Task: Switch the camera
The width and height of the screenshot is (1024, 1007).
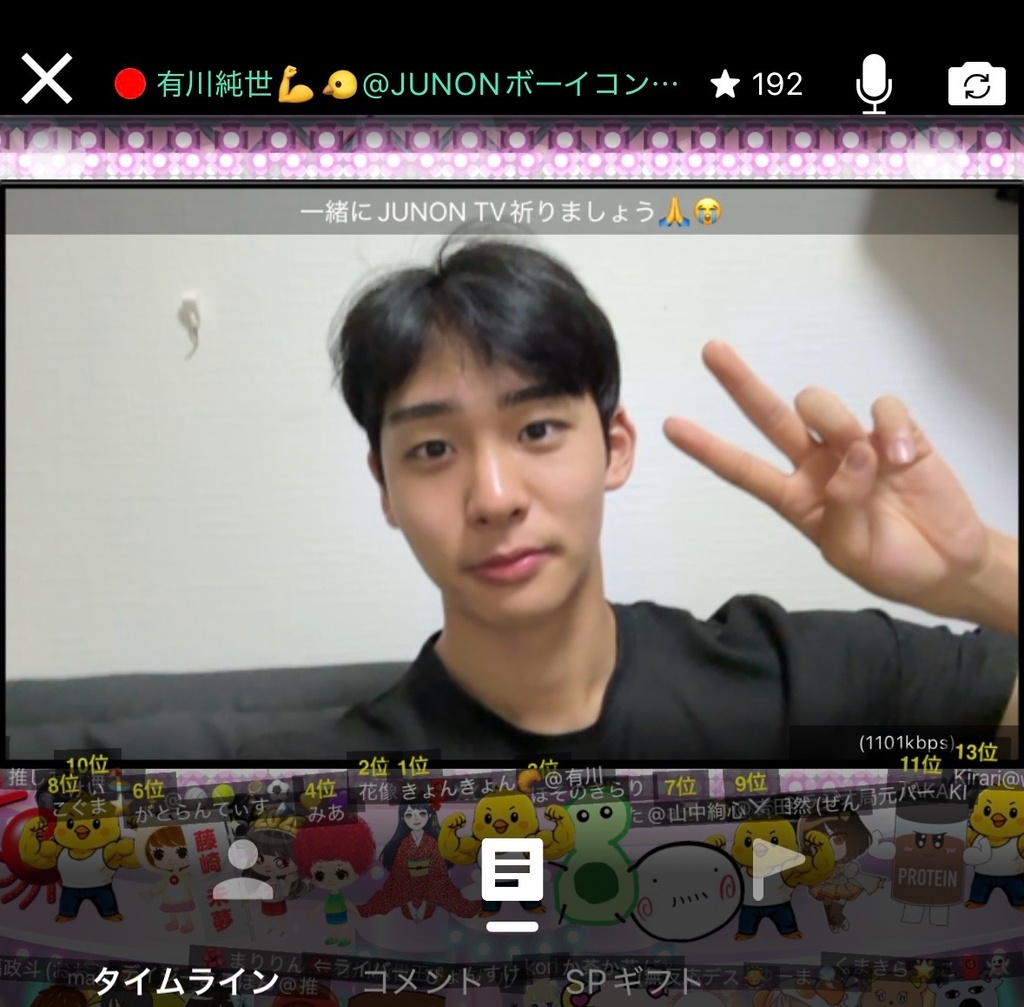Action: point(976,85)
